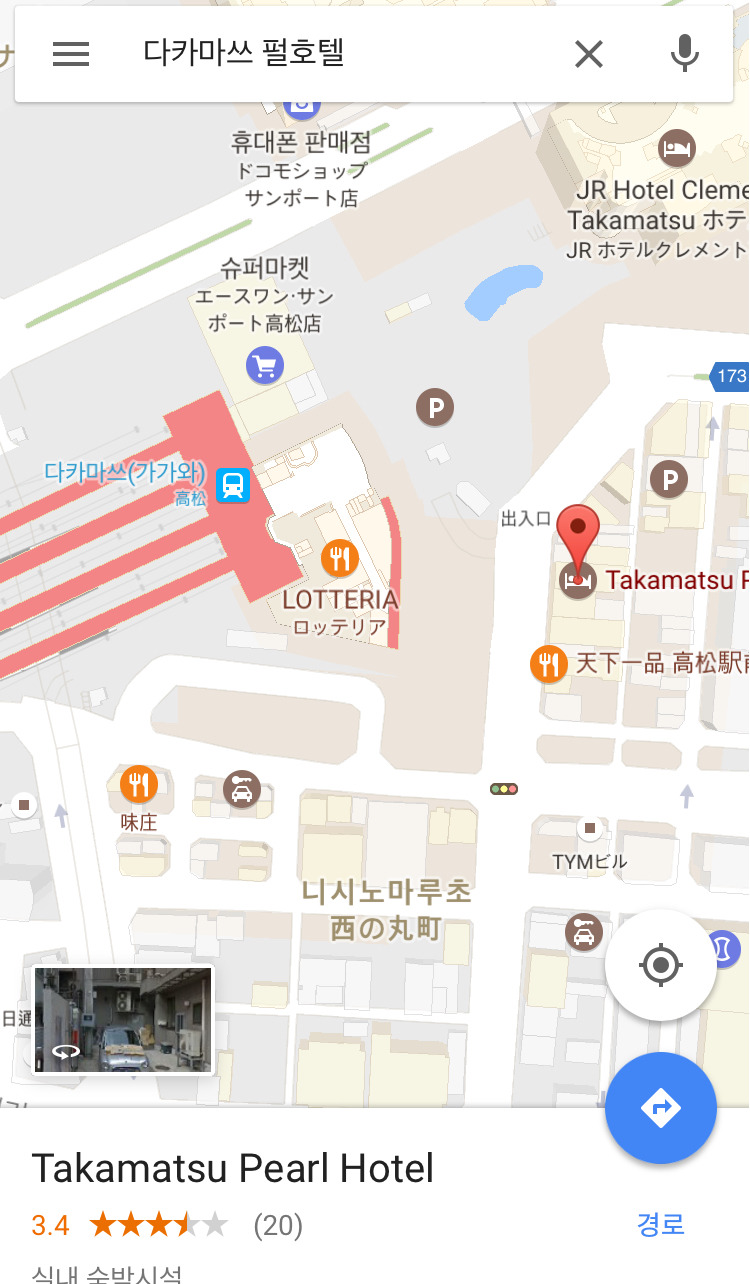Open the hamburger drawer menu
The image size is (750, 1284).
(x=71, y=54)
